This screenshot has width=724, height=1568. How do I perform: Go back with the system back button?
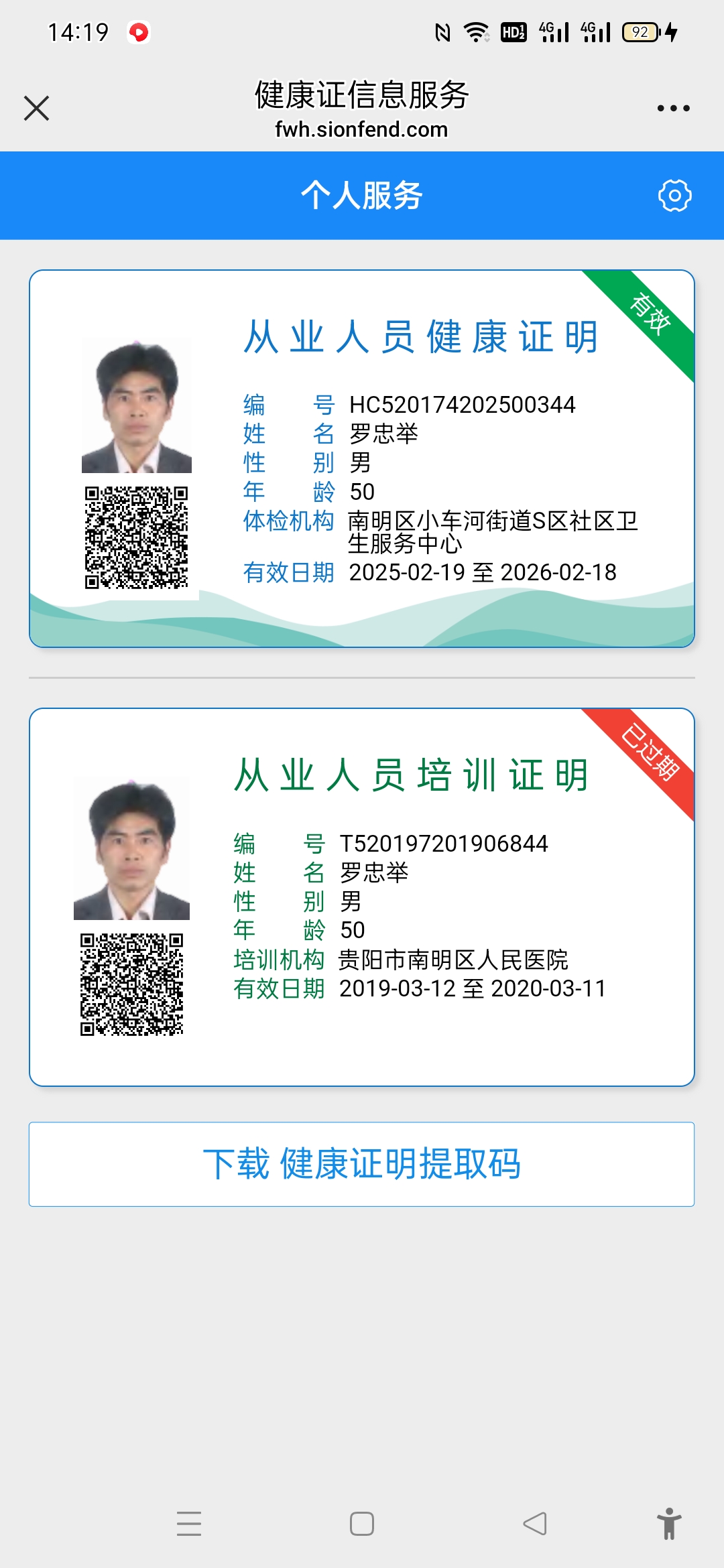(535, 1524)
